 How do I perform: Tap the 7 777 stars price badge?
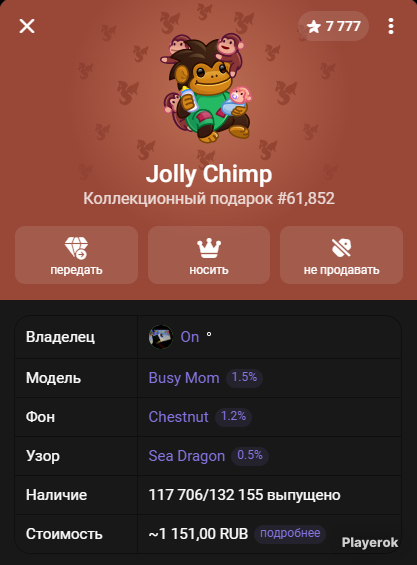tap(333, 26)
